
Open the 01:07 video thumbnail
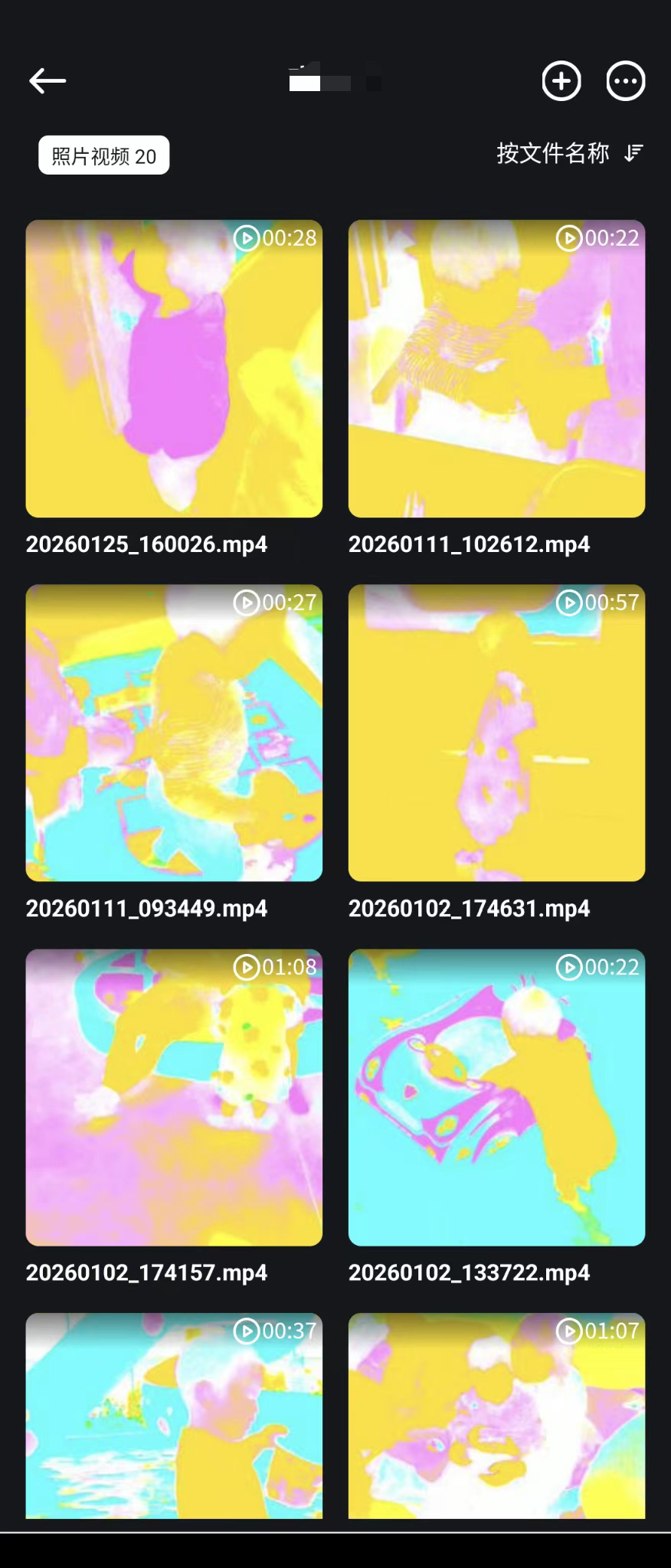496,1416
